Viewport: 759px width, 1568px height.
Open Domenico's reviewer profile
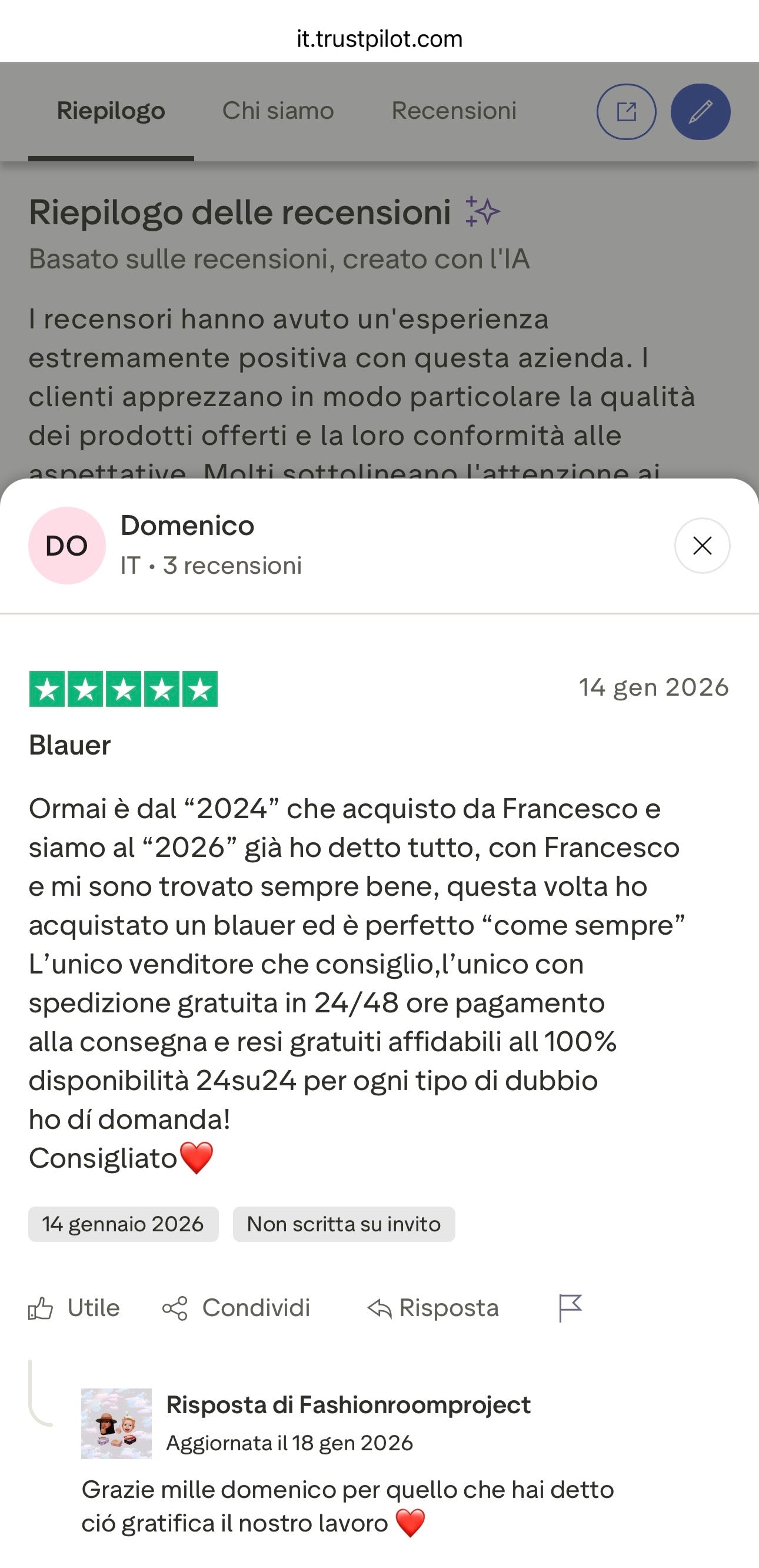click(x=187, y=526)
